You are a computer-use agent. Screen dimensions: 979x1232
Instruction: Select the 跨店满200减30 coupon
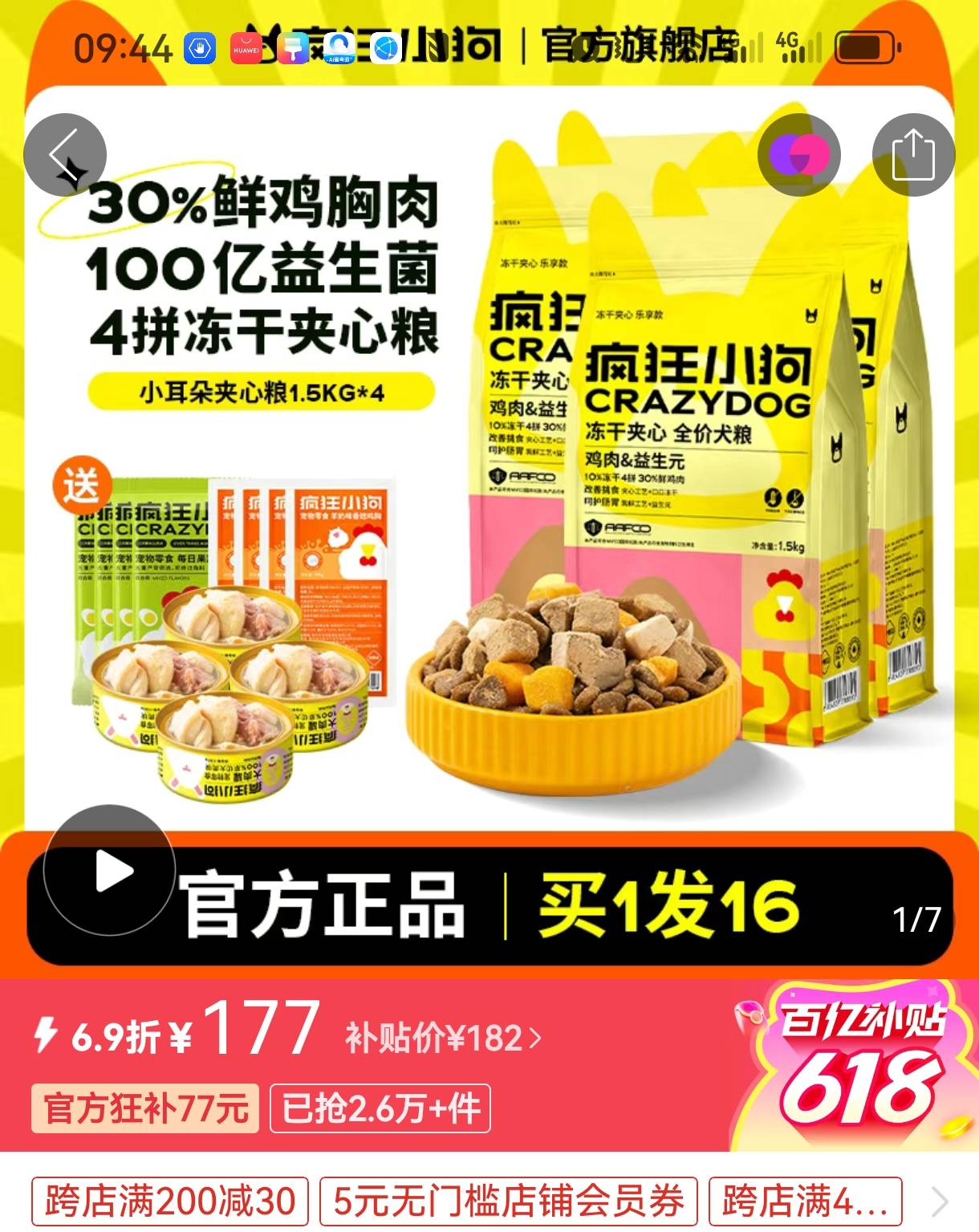point(170,1202)
